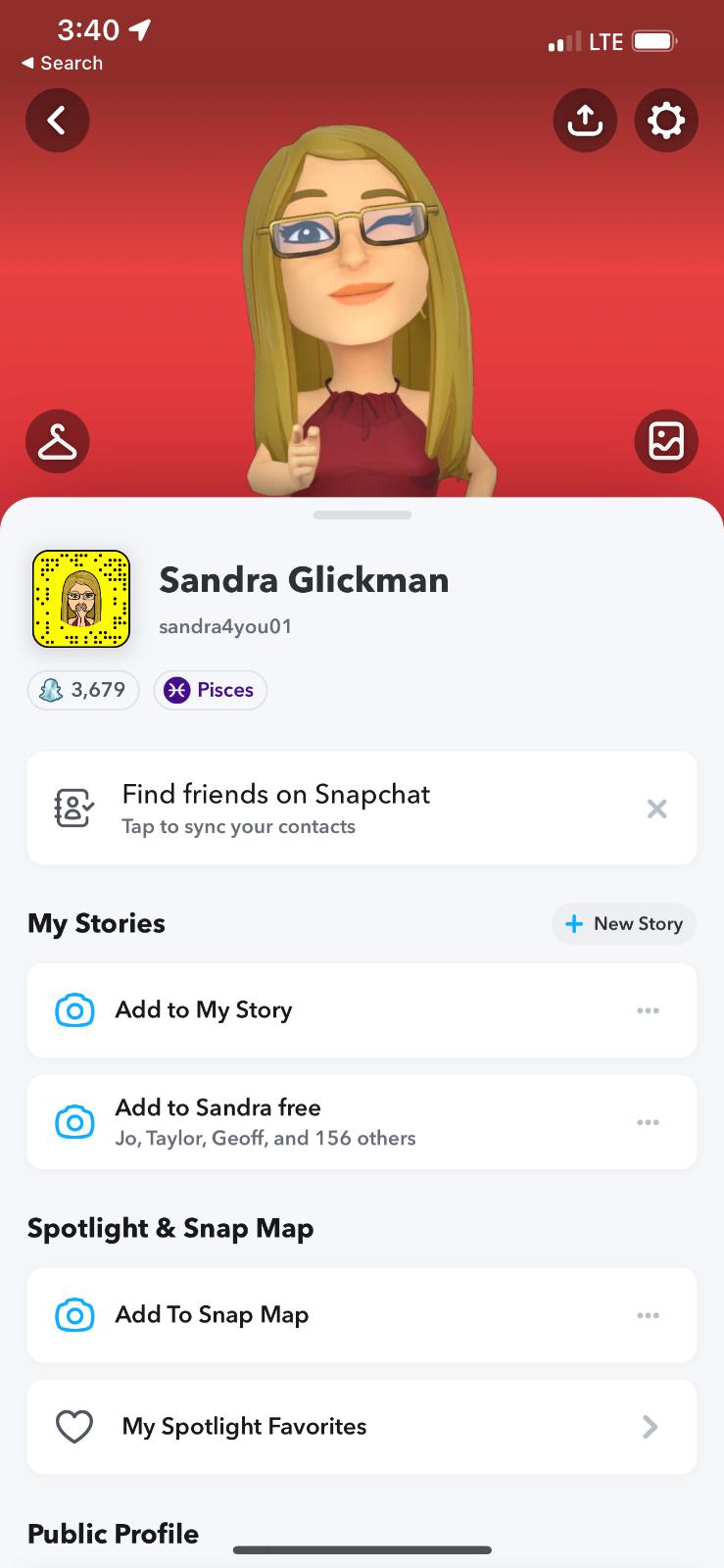724x1568 pixels.
Task: View the 3,679 Snap score chip
Action: tap(83, 690)
